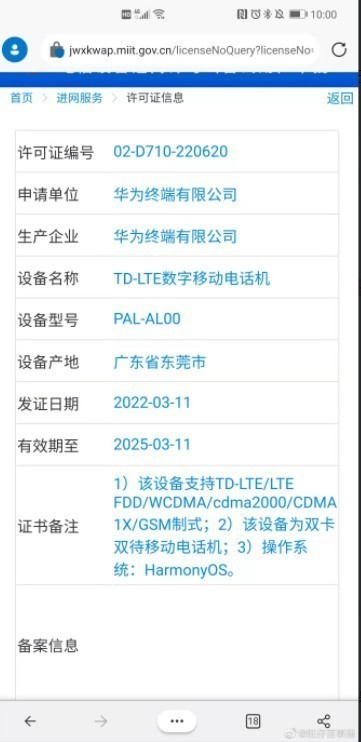
Task: Share this page
Action: pos(324,721)
